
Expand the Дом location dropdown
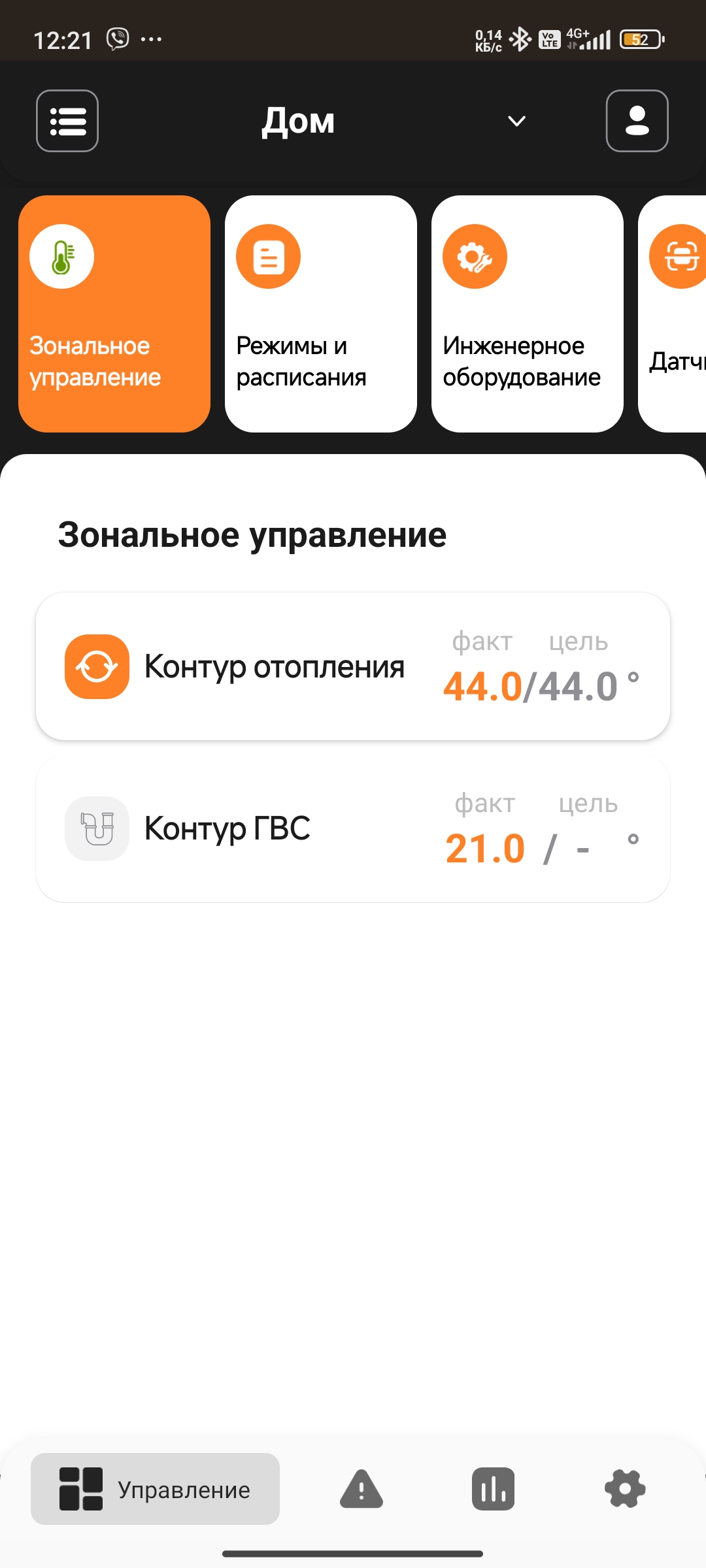(x=516, y=121)
